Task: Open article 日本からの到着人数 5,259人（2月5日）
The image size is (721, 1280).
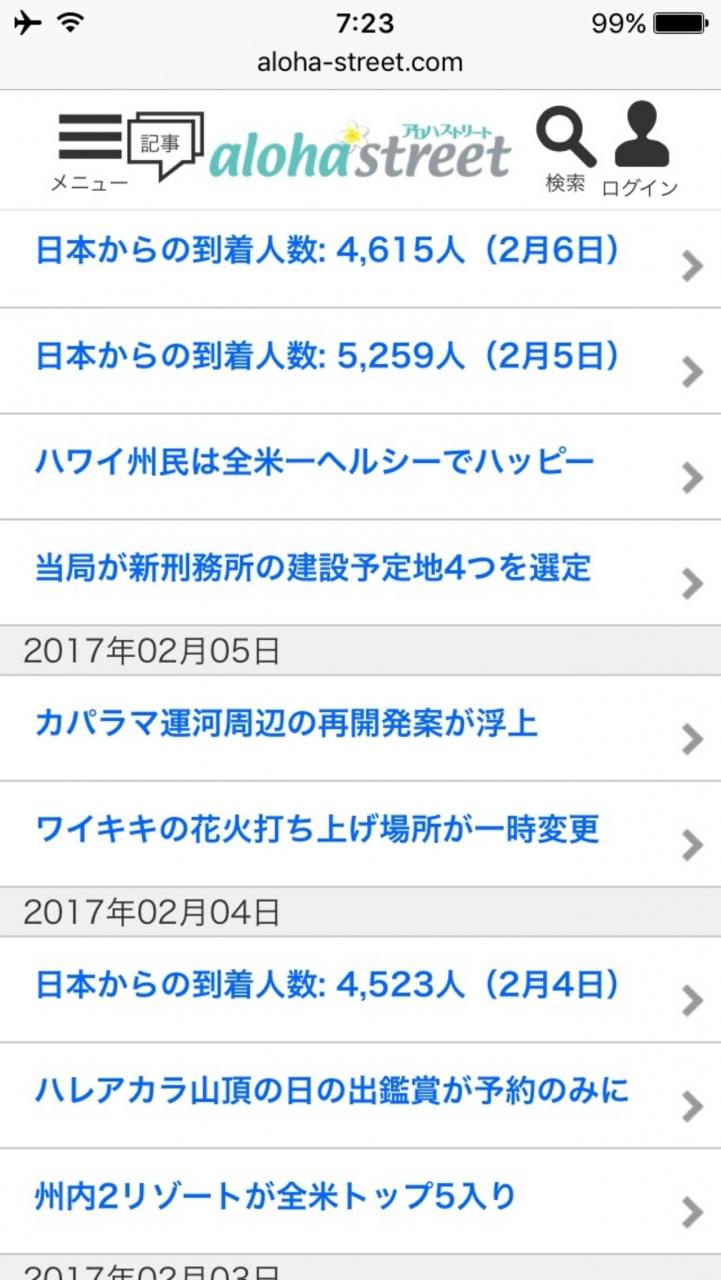Action: point(360,361)
